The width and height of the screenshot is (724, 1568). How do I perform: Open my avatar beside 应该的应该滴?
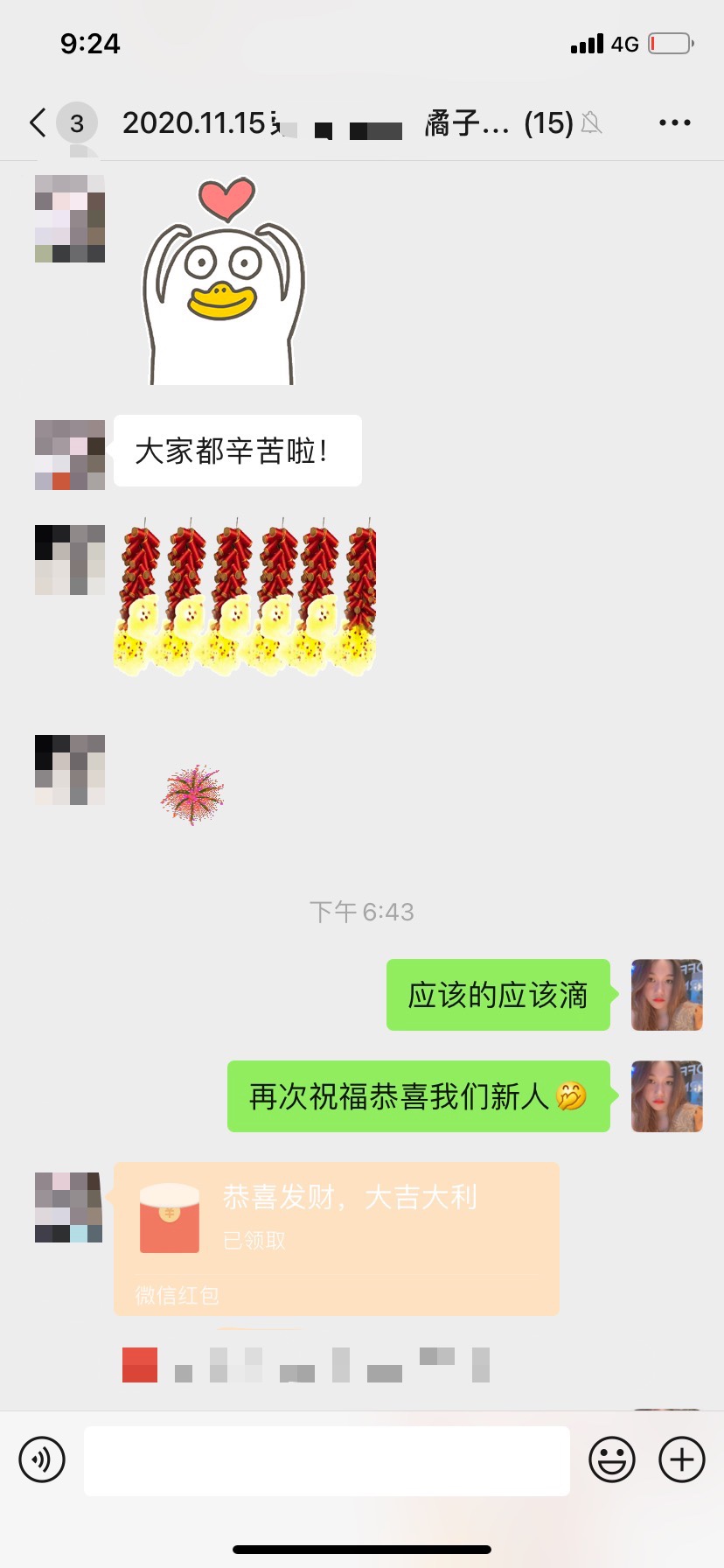click(667, 995)
